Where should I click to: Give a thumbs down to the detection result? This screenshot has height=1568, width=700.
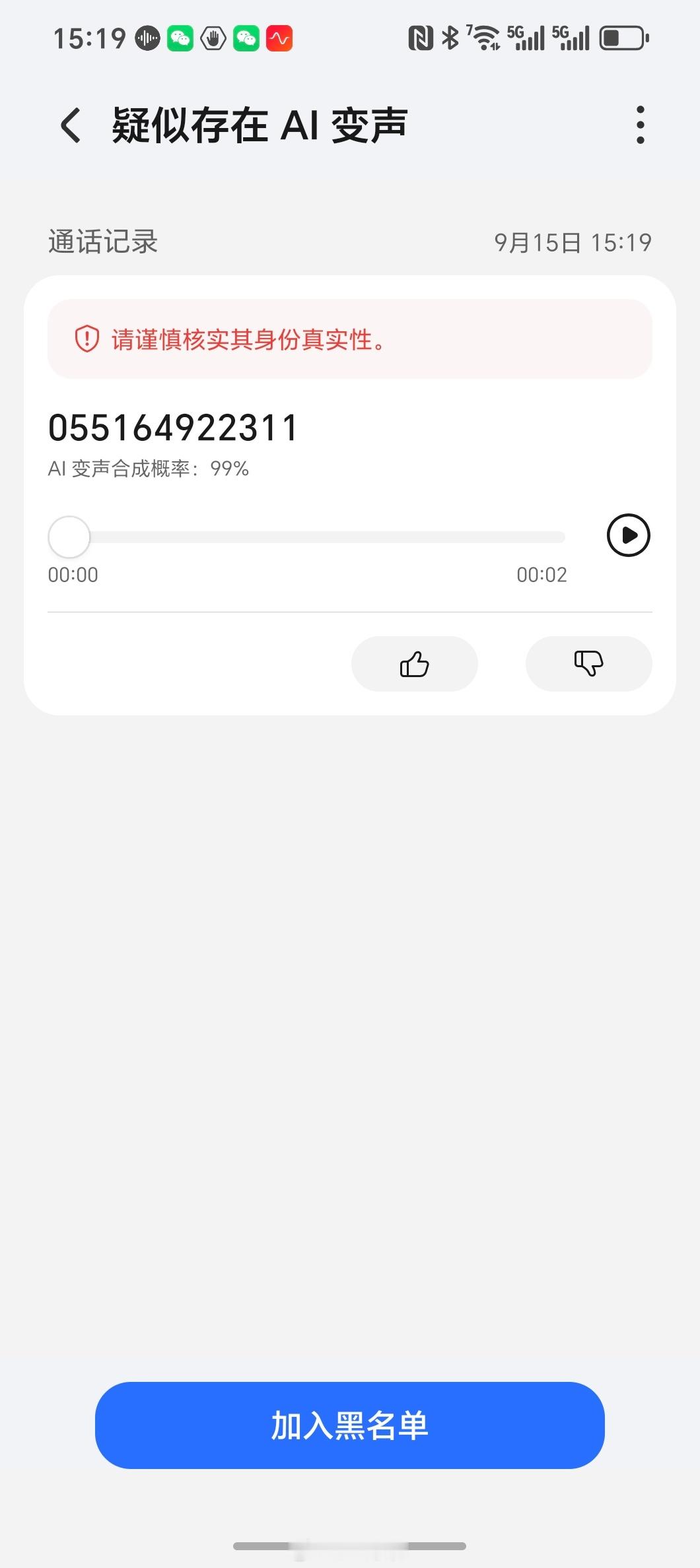pos(588,664)
